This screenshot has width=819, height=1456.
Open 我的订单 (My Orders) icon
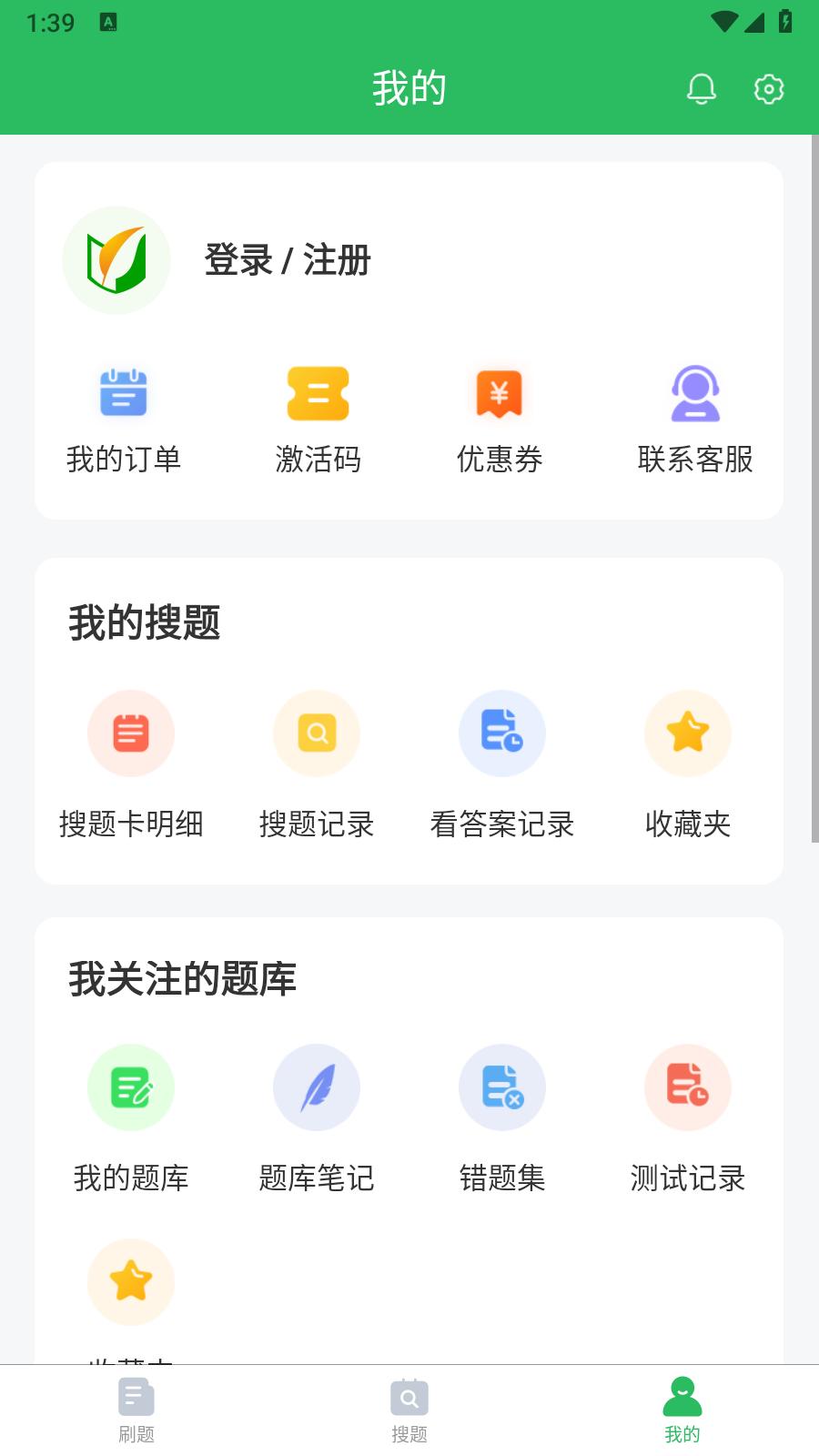point(124,393)
